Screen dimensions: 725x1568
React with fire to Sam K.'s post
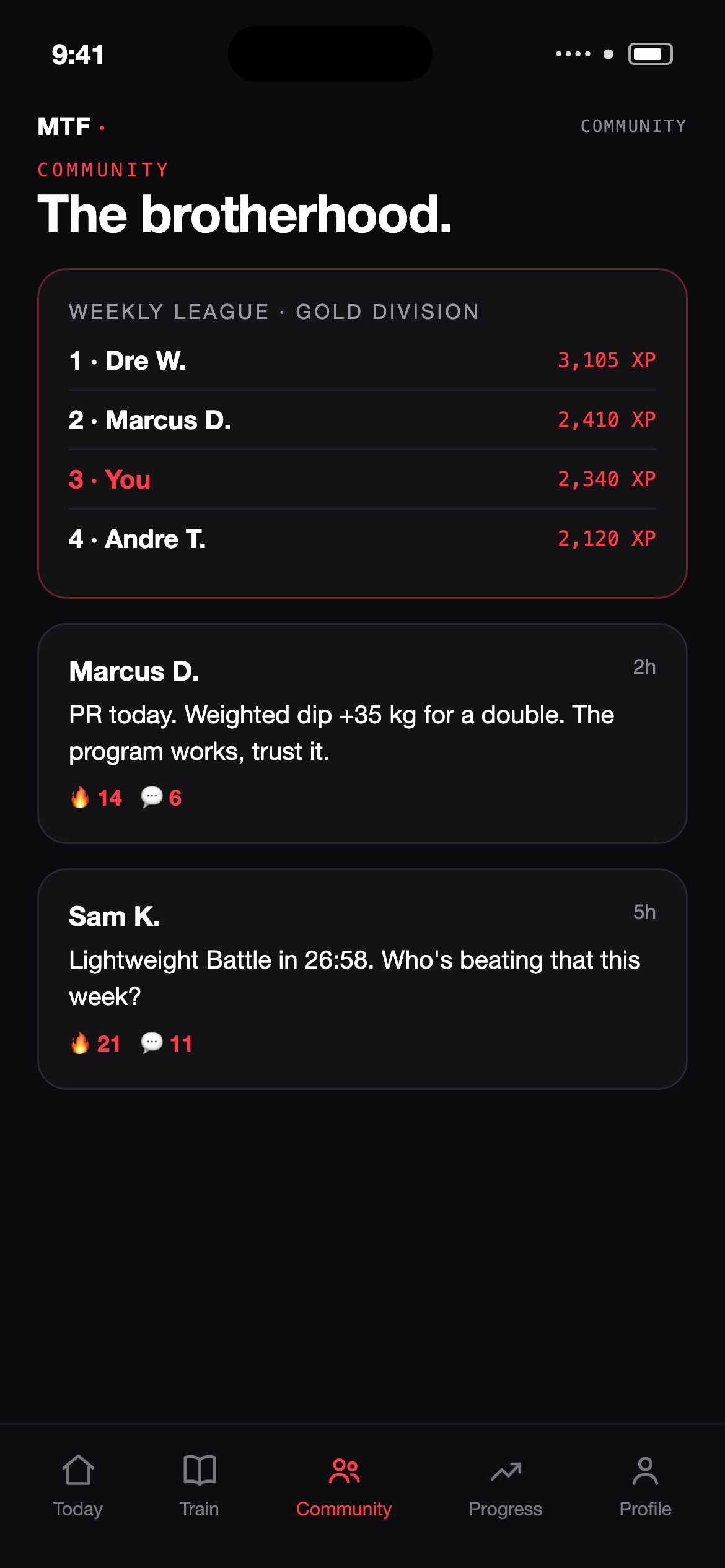click(95, 1043)
